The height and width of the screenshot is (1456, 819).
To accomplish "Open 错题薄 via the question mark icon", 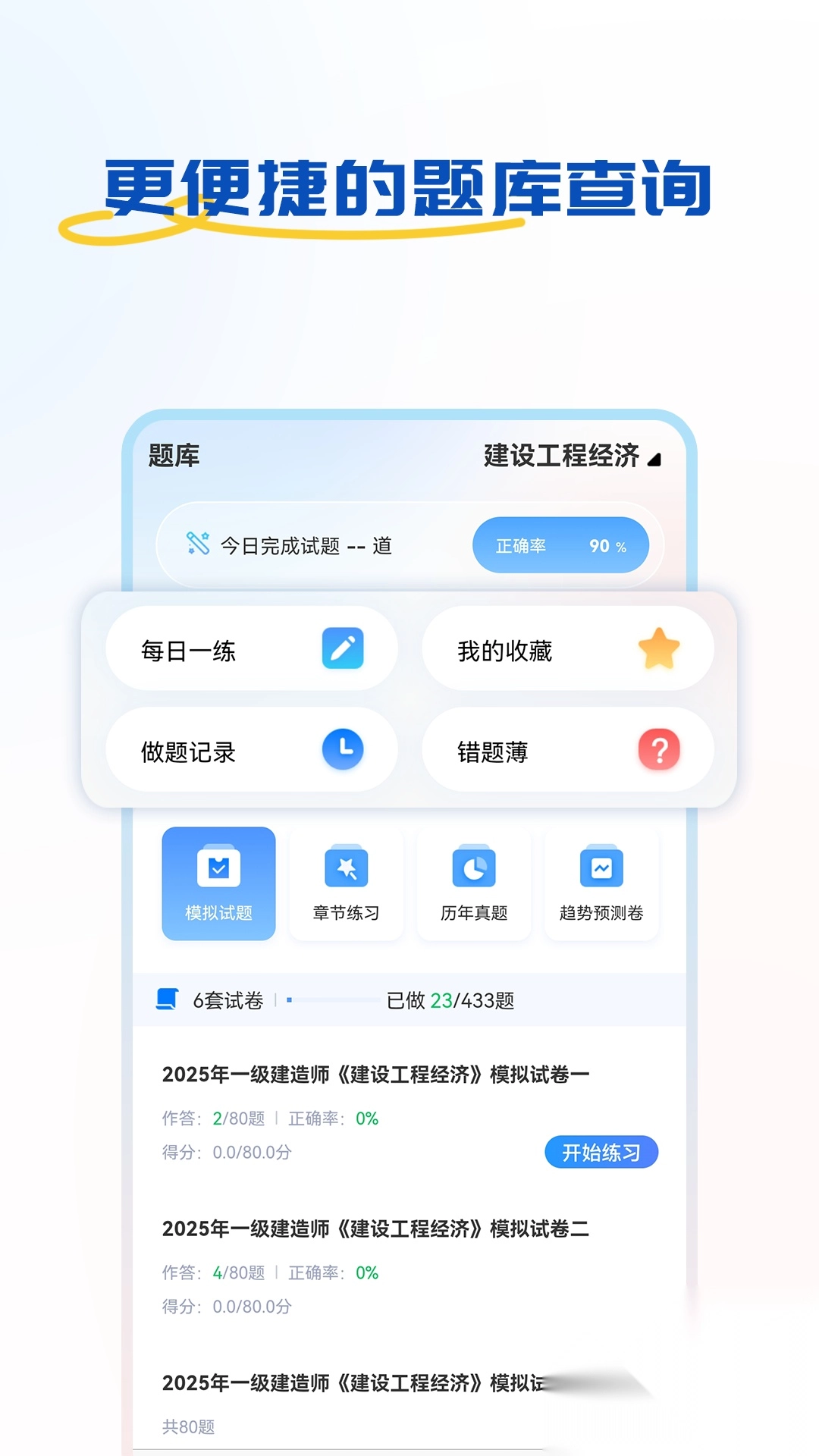I will pyautogui.click(x=657, y=749).
